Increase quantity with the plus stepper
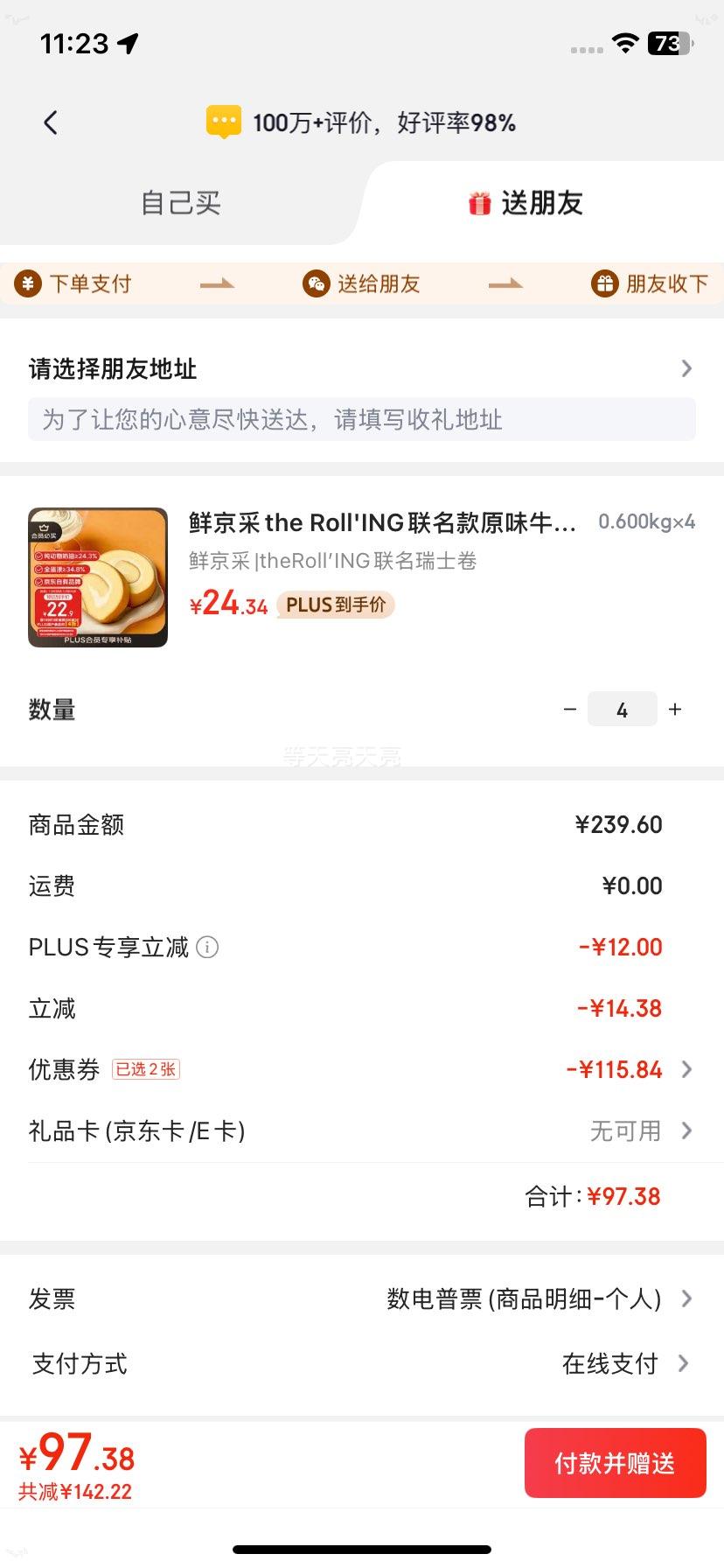This screenshot has height=1568, width=724. [x=674, y=709]
